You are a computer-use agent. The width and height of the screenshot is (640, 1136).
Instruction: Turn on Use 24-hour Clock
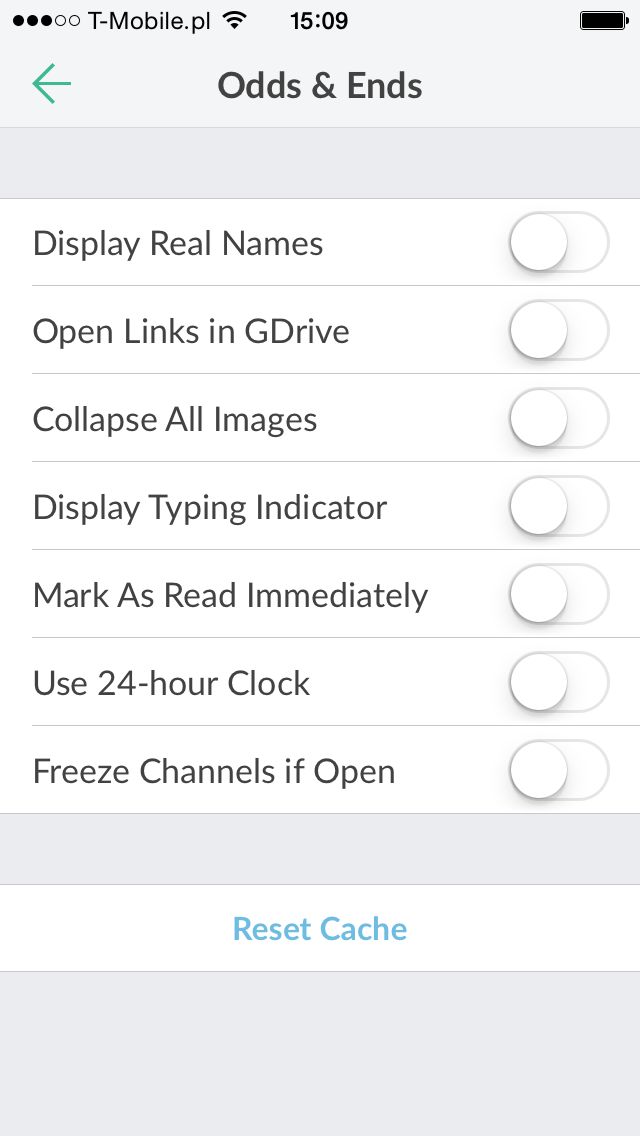[559, 682]
